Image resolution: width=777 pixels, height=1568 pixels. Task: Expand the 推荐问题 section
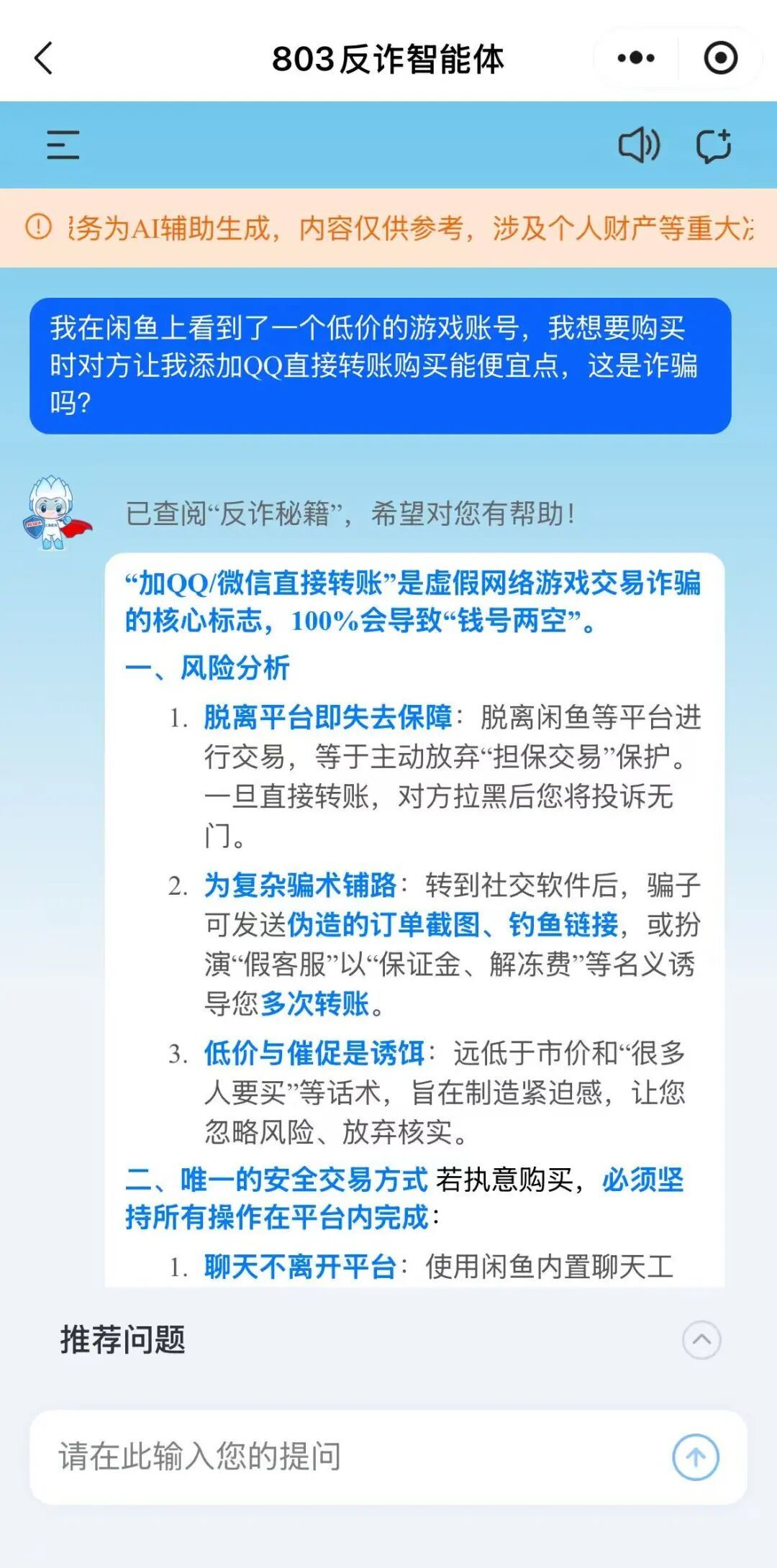point(701,1339)
